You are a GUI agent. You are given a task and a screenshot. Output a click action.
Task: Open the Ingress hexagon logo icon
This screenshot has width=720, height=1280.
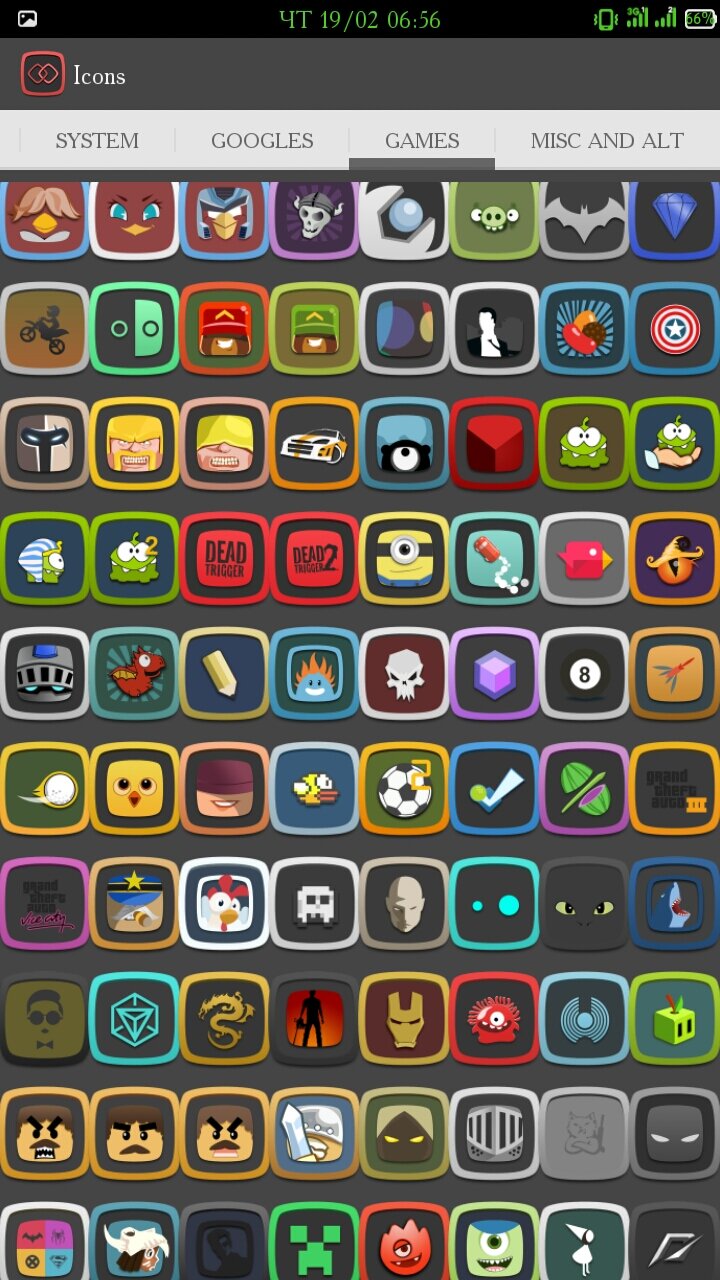[135, 1018]
